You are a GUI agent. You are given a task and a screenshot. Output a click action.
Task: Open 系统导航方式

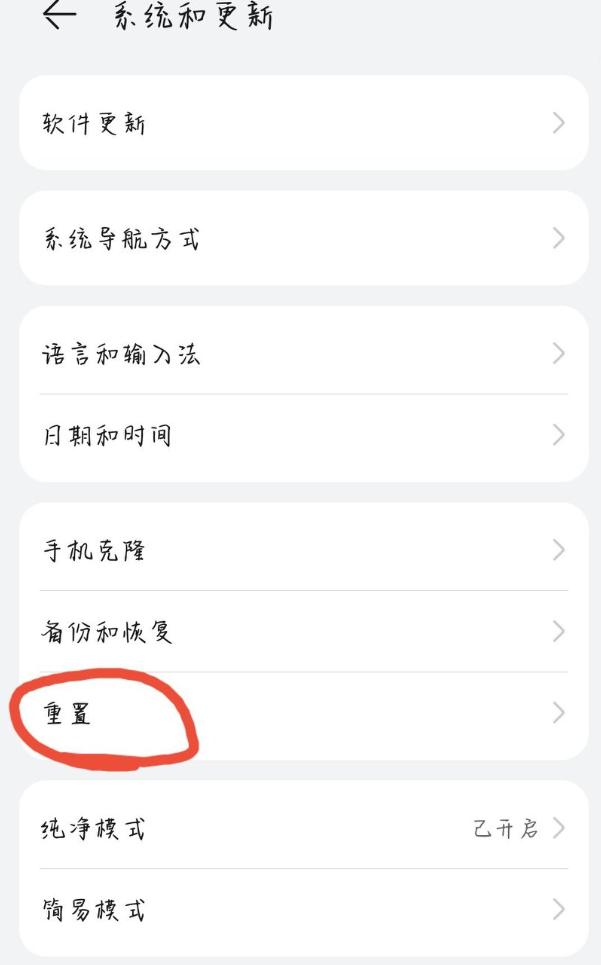(x=304, y=238)
